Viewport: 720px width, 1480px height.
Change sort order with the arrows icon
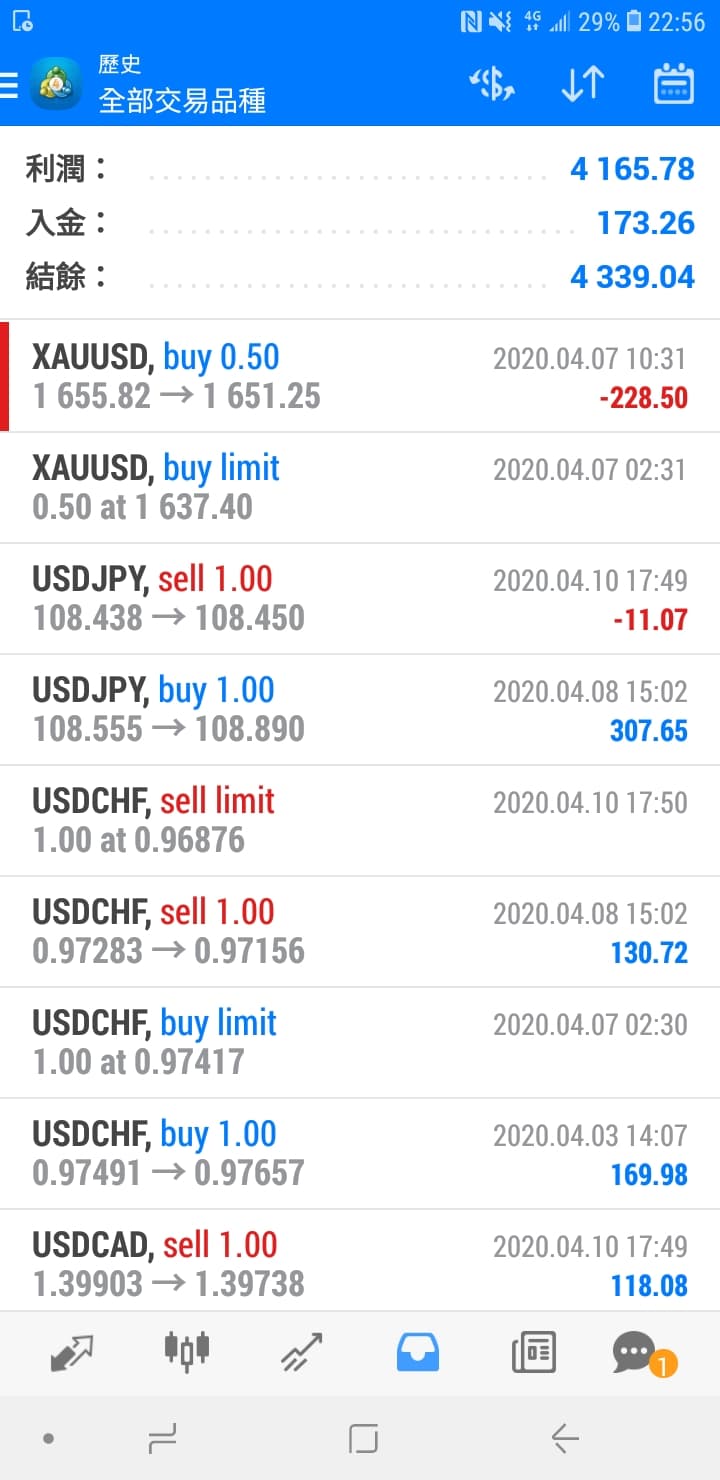pyautogui.click(x=582, y=84)
